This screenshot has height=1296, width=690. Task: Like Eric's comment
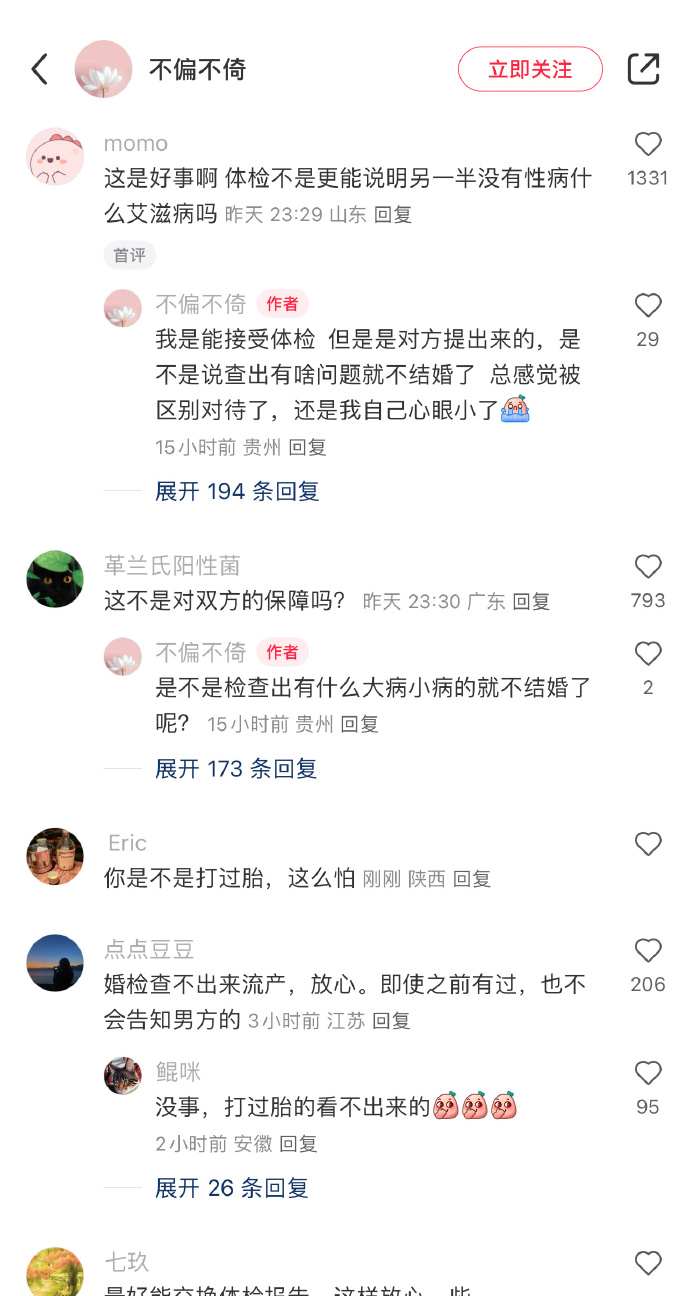click(648, 844)
